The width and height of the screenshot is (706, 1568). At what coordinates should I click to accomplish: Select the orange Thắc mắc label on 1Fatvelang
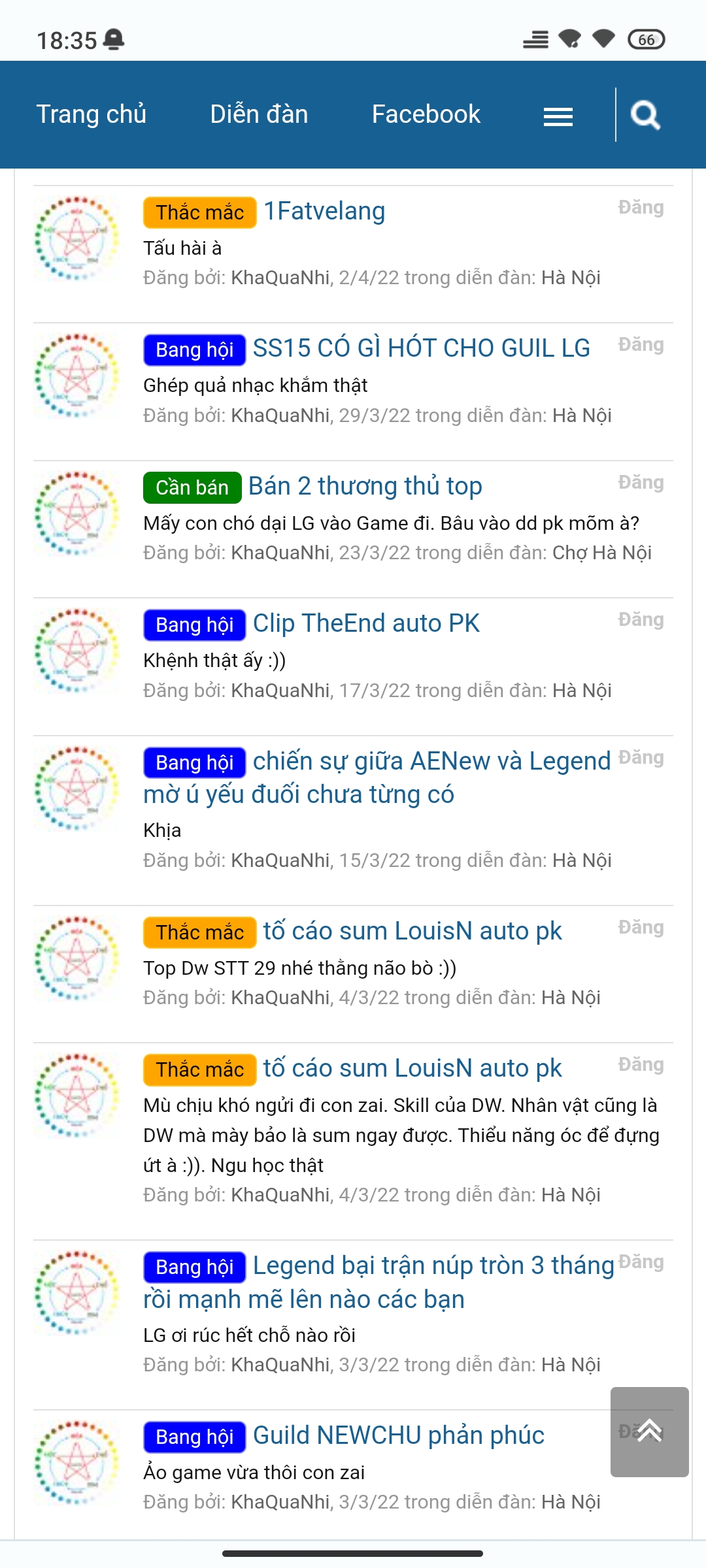199,212
